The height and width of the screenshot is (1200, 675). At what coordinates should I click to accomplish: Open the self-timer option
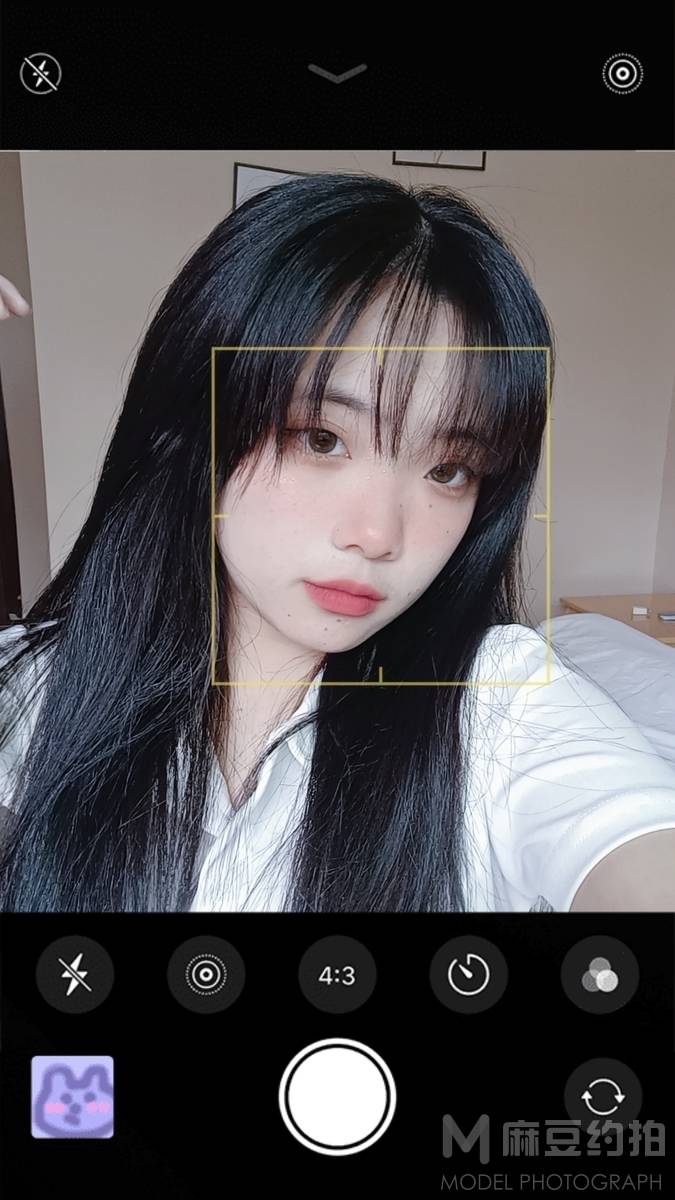point(468,975)
